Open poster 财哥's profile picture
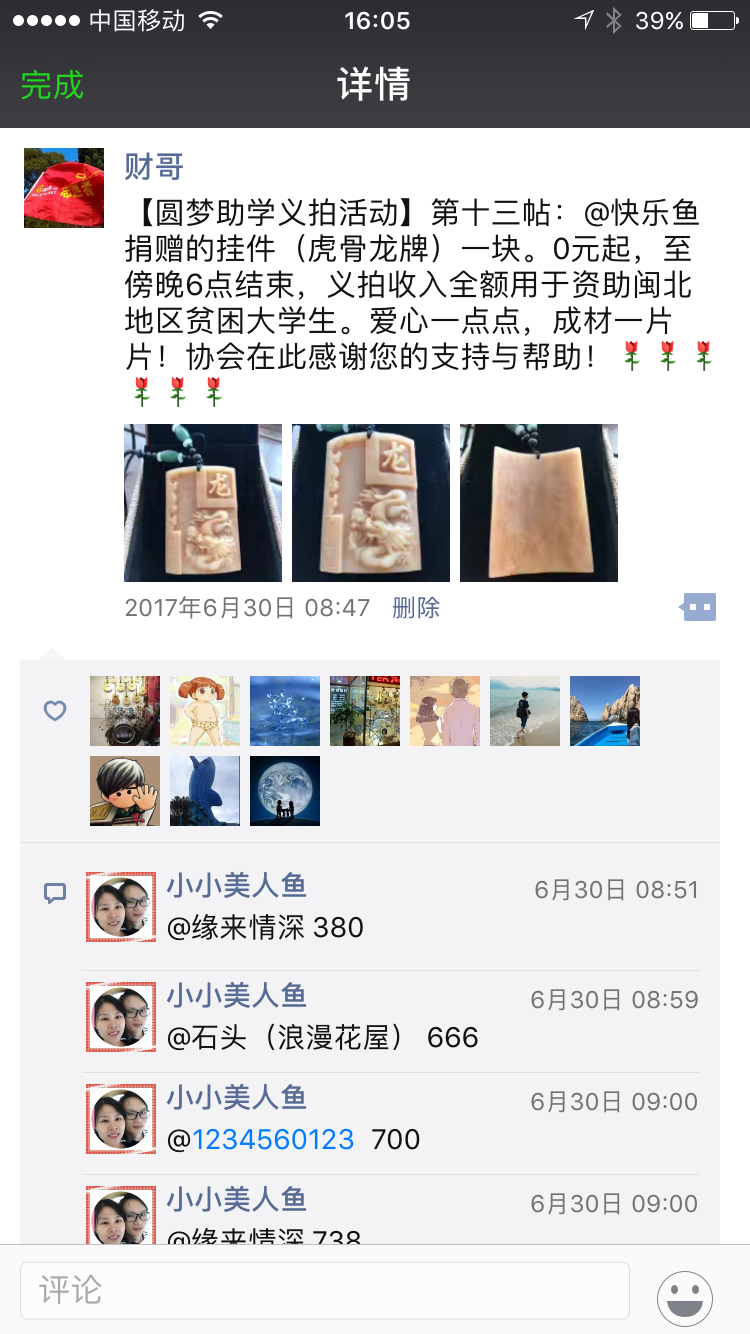 coord(64,188)
